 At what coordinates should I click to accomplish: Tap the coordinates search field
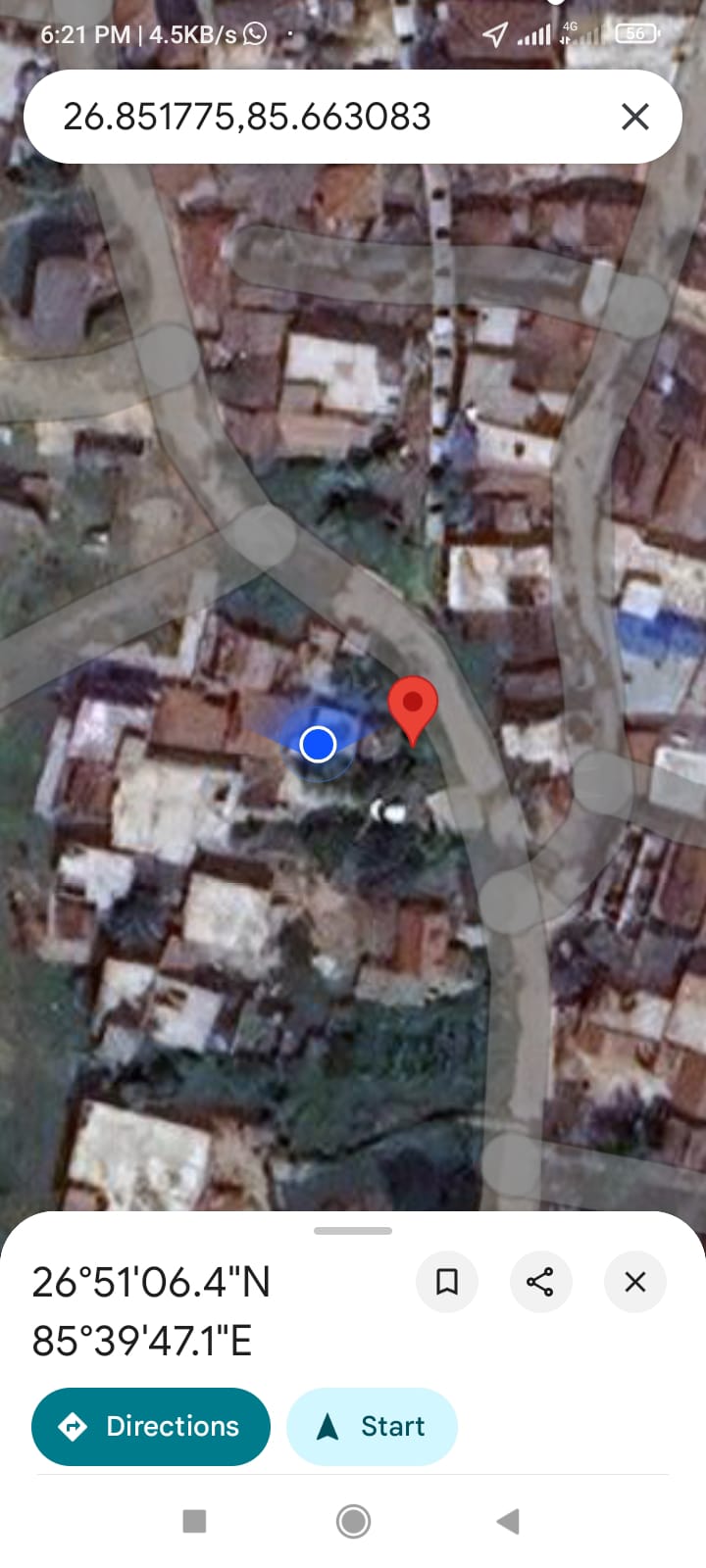click(x=294, y=117)
